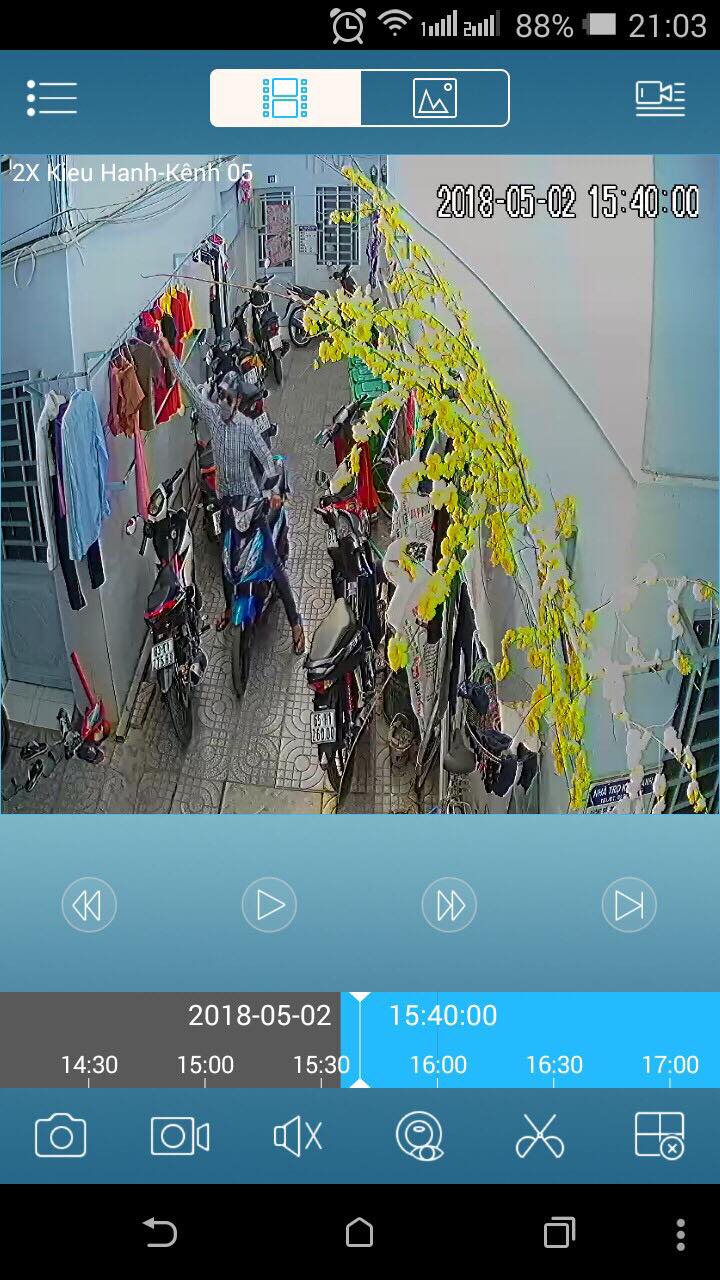720x1280 pixels.
Task: Cut a clip with the scissors
Action: [540, 1136]
